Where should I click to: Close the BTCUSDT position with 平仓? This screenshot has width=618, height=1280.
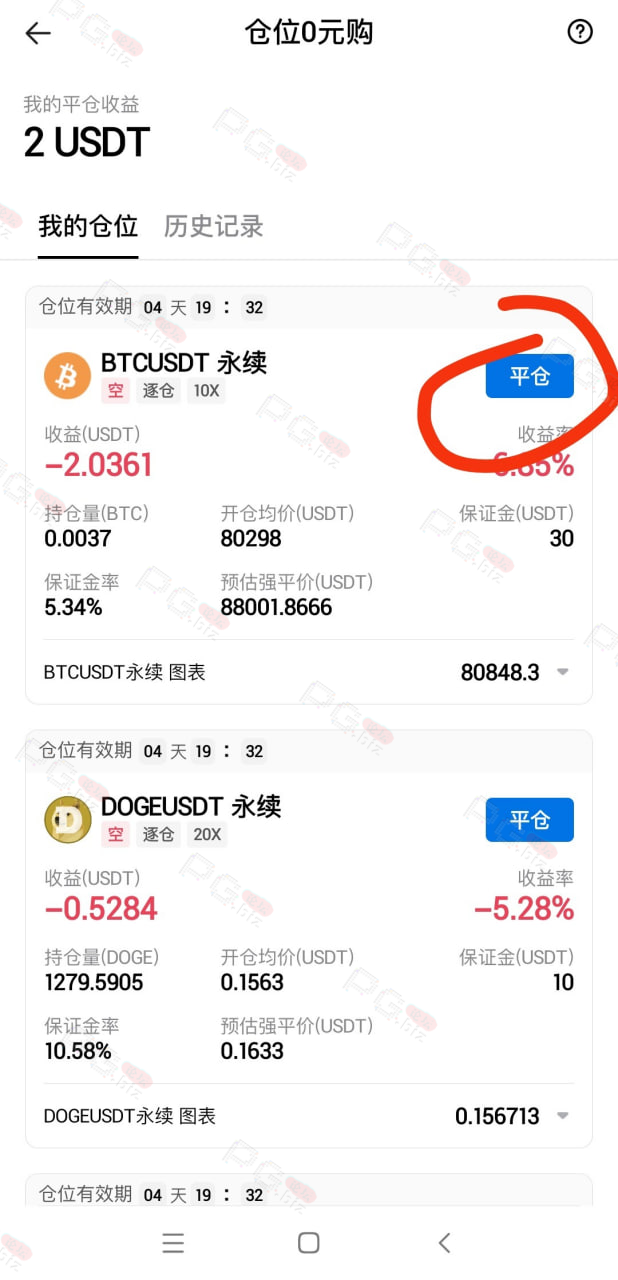point(530,376)
